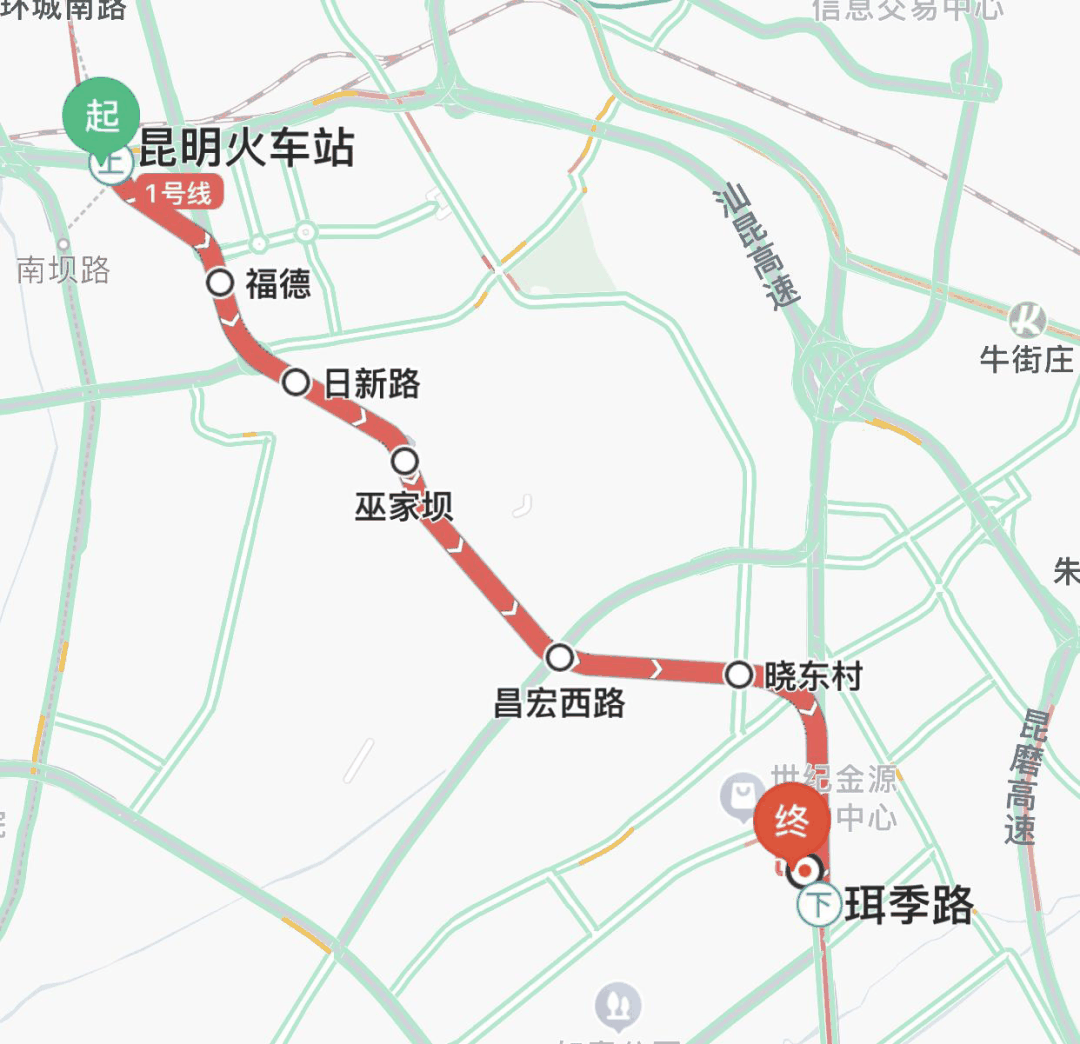The width and height of the screenshot is (1080, 1044).
Task: Select the 昌宏西路 station marker
Action: 560,657
